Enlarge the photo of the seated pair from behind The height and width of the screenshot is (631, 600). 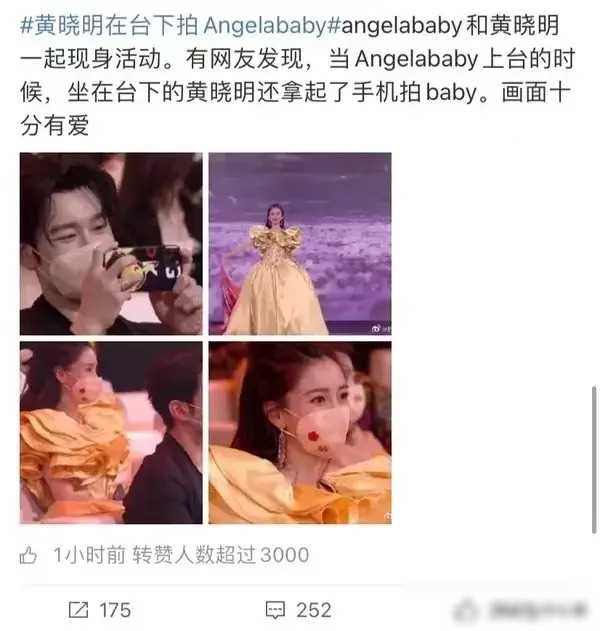click(111, 432)
